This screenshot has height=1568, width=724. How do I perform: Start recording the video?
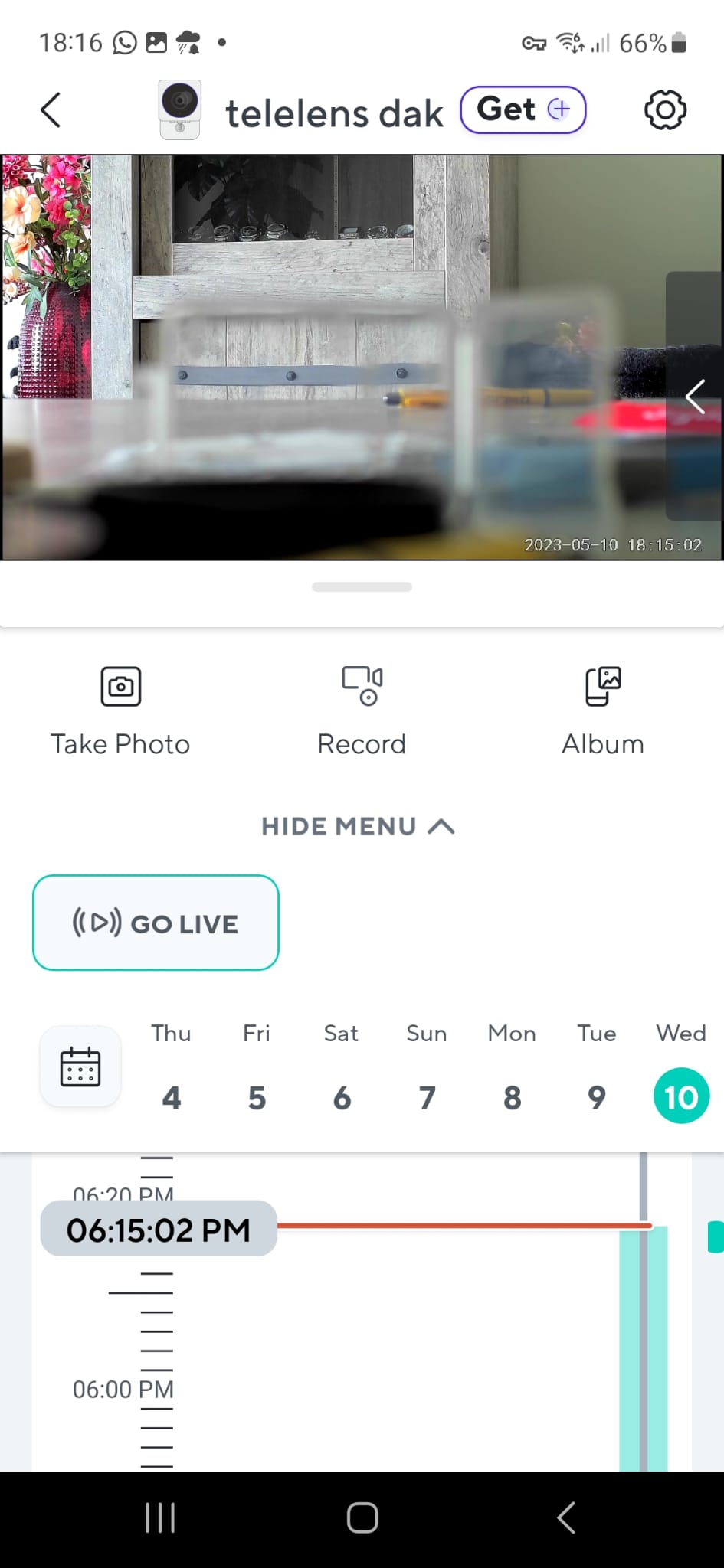(362, 709)
